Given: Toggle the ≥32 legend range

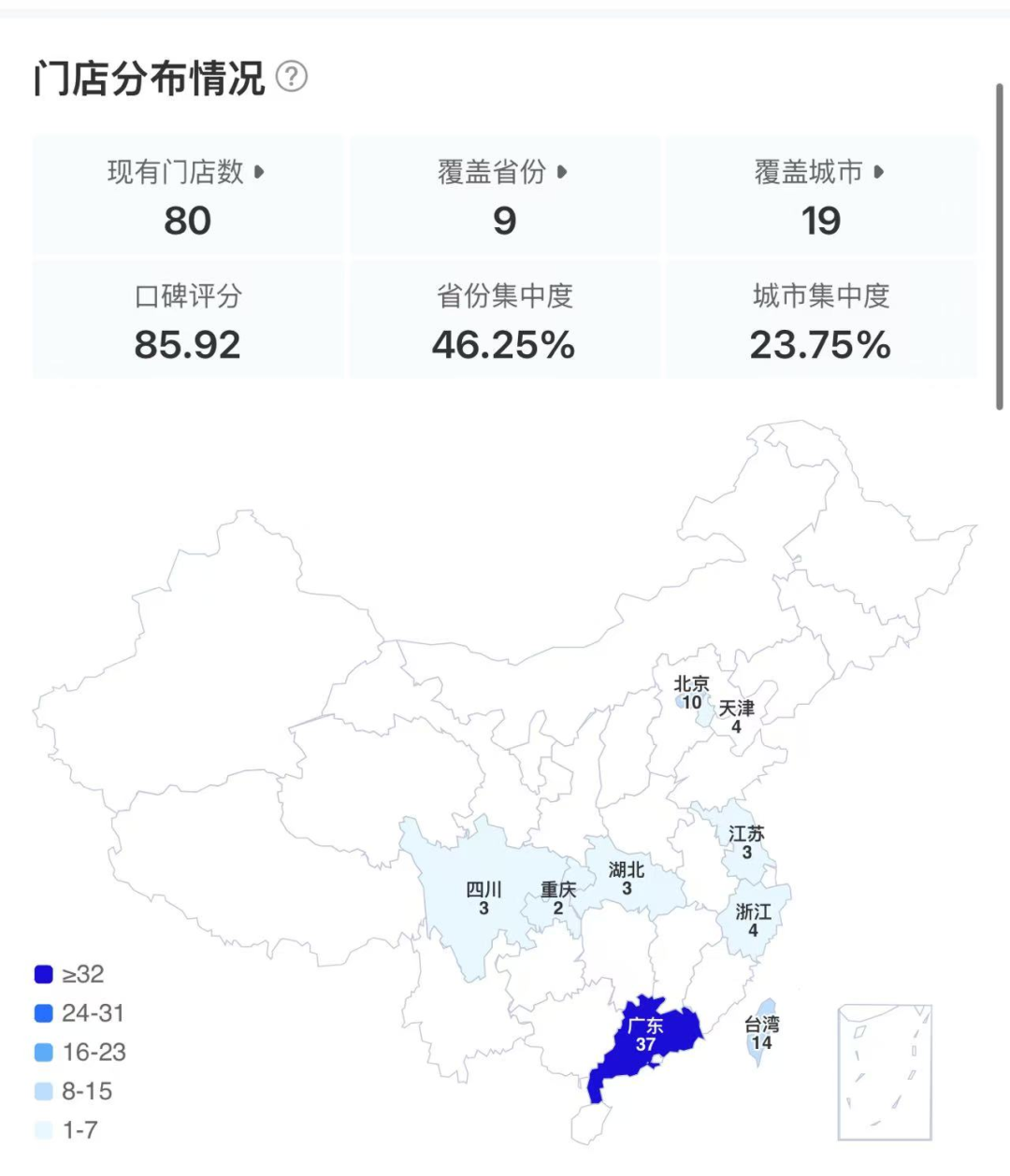Looking at the screenshot, I should [69, 974].
